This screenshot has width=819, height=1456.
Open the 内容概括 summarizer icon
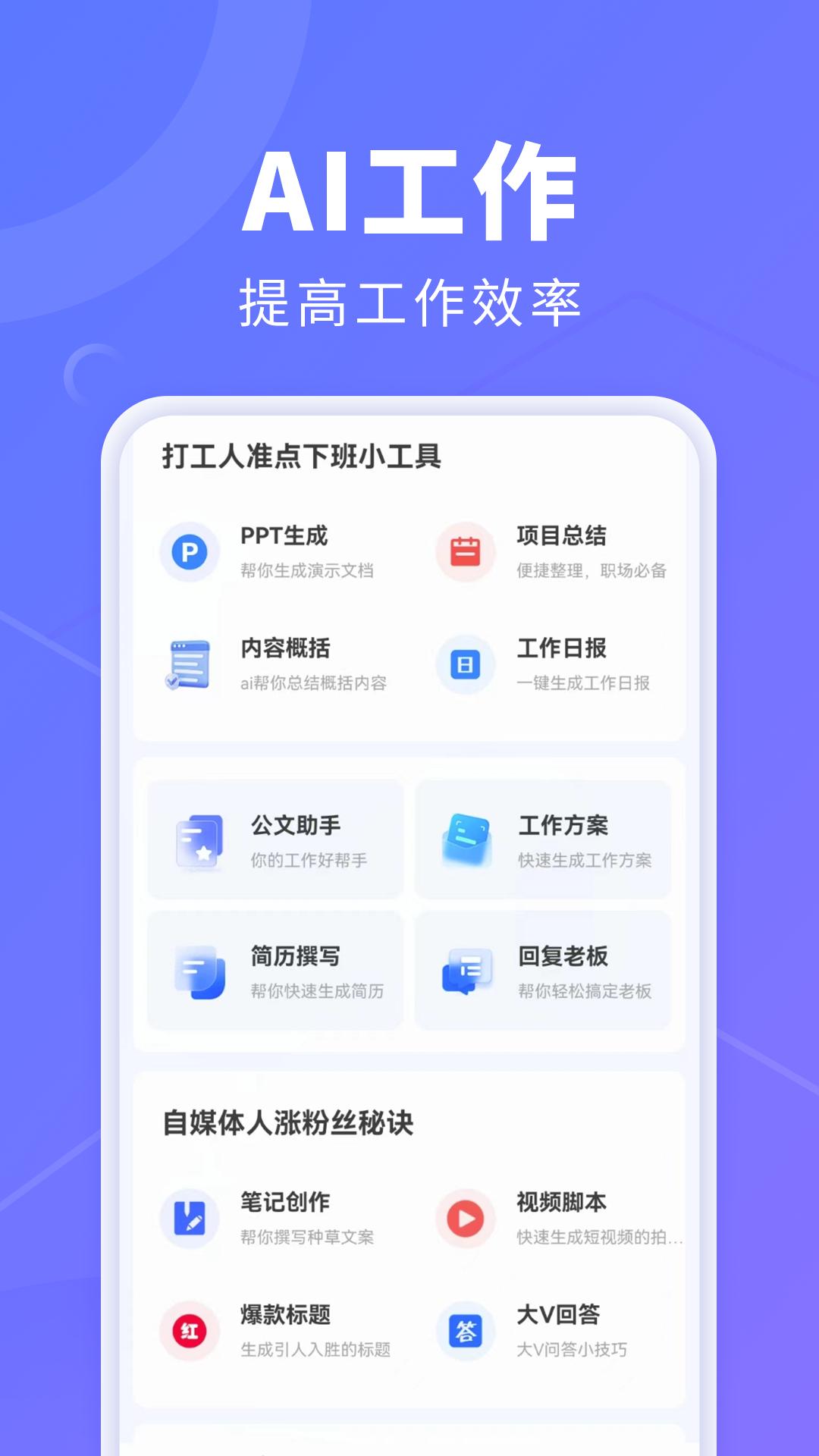189,663
